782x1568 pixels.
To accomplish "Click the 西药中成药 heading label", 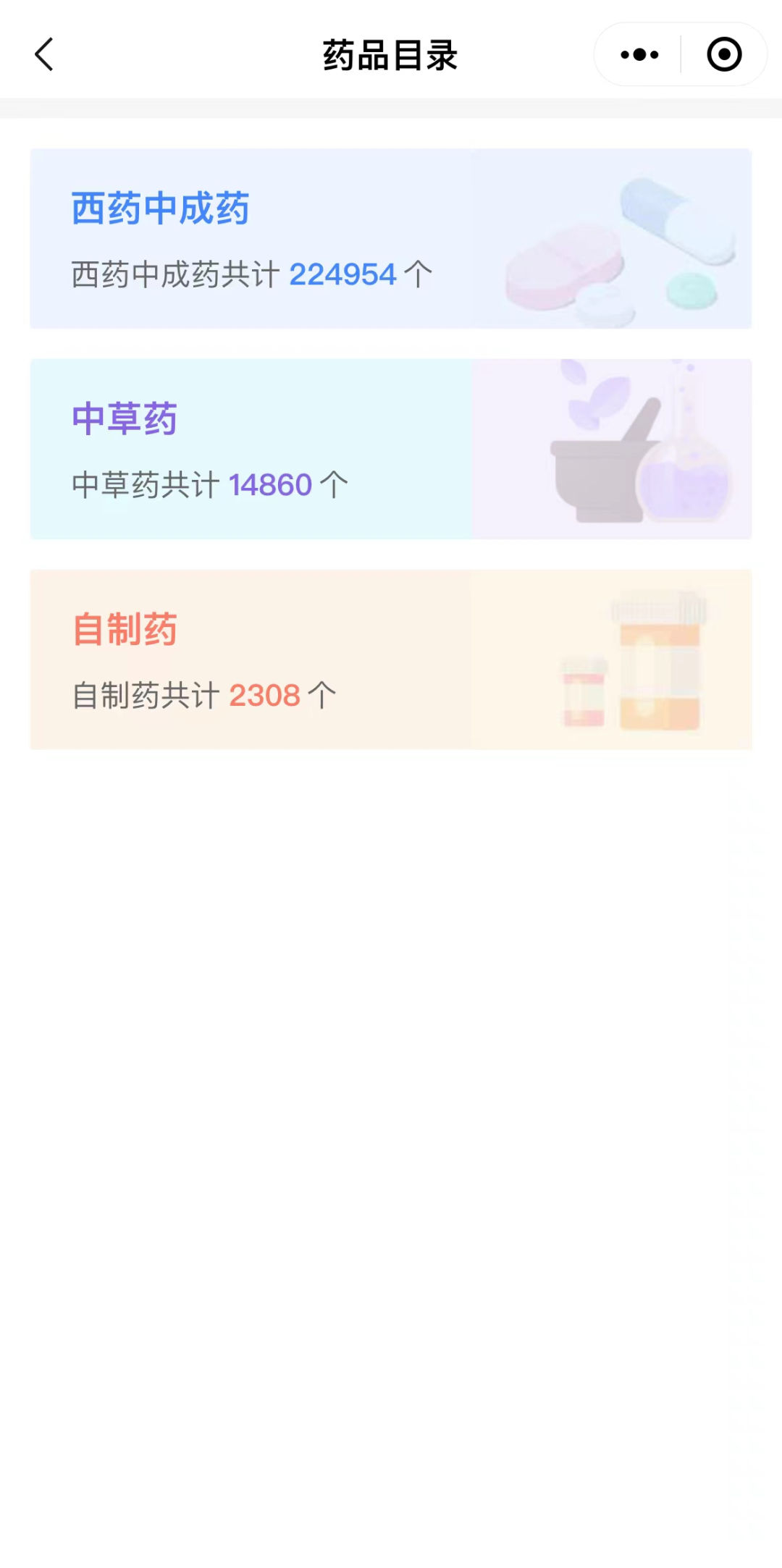I will (161, 208).
